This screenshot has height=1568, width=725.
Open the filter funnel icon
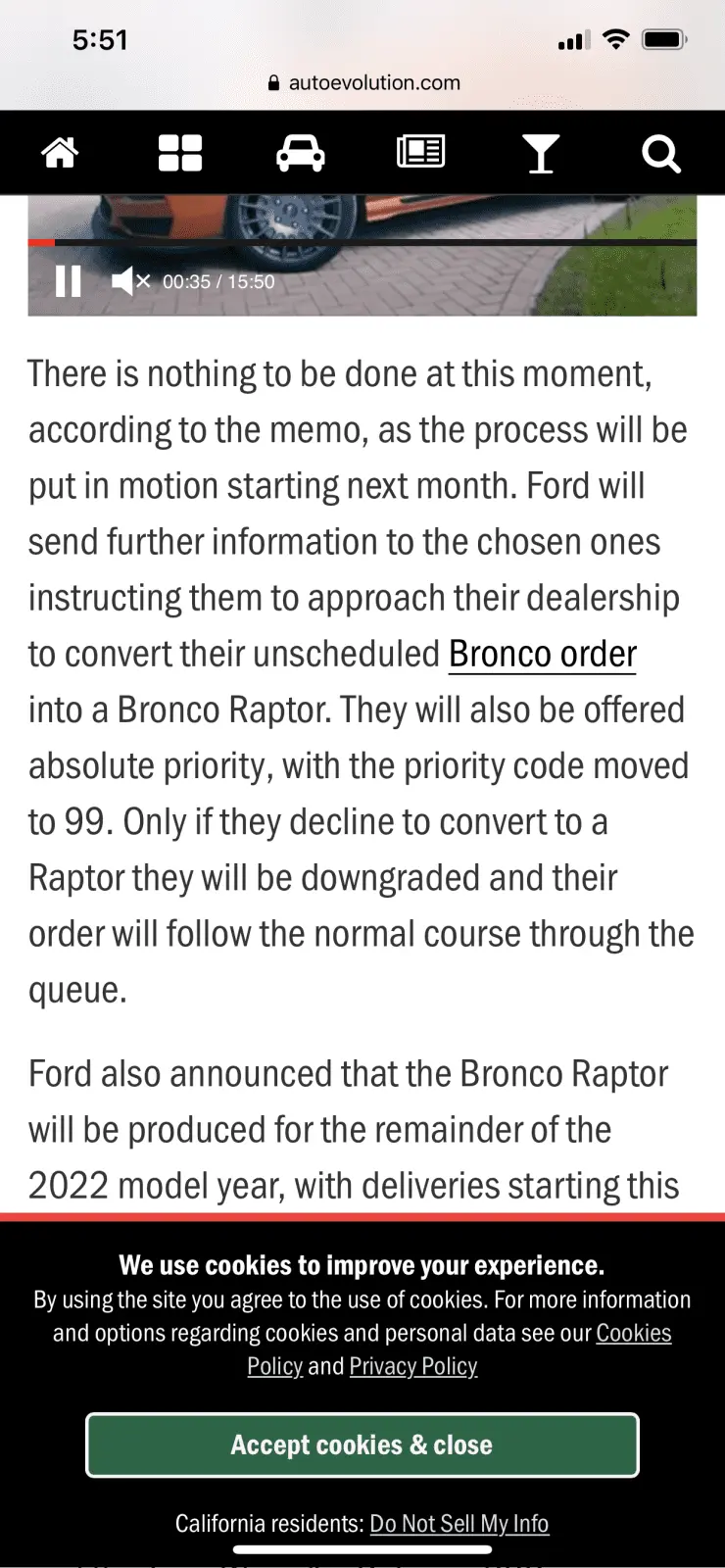(540, 153)
